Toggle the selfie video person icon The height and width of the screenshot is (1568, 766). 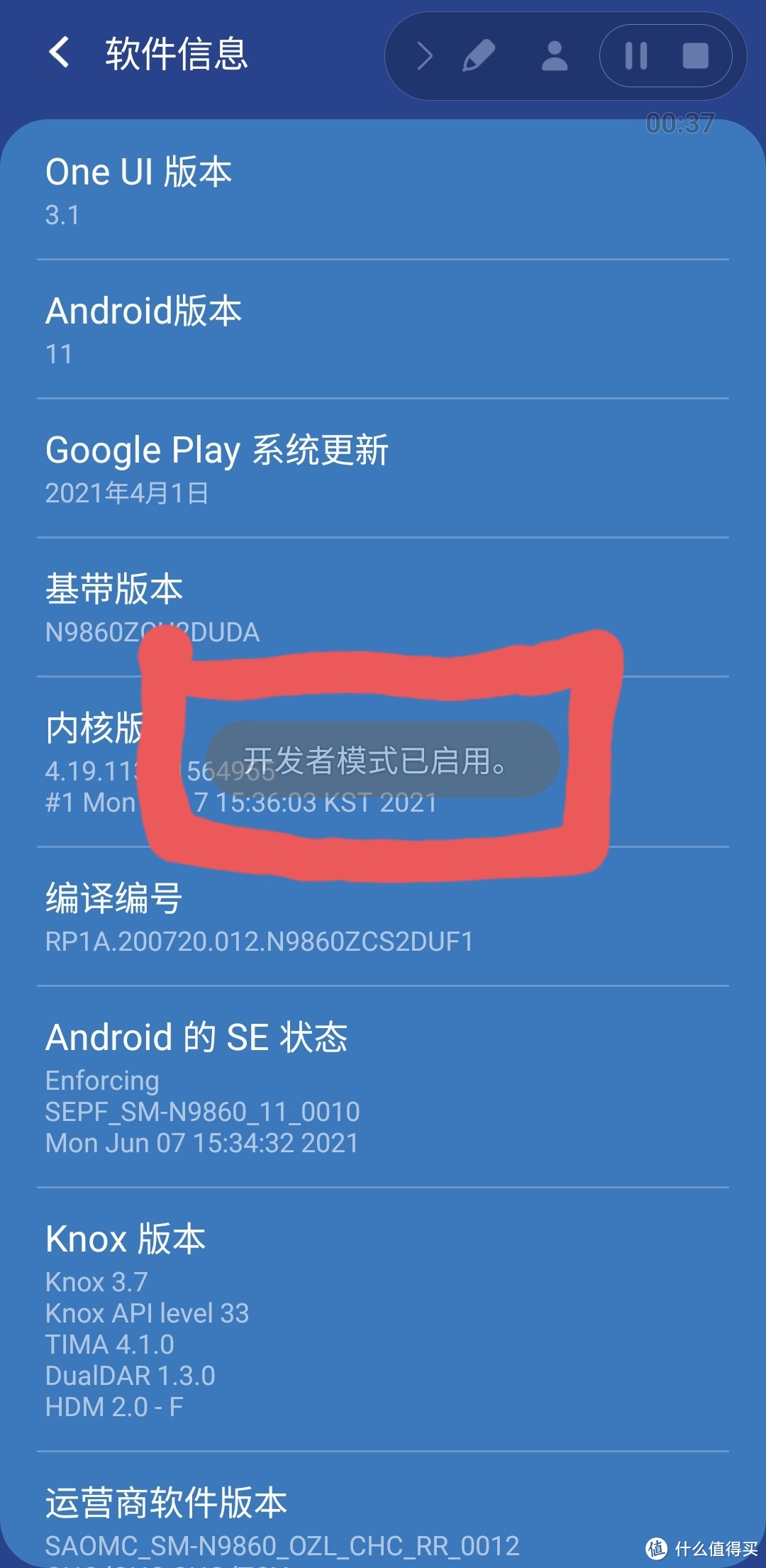[x=554, y=56]
